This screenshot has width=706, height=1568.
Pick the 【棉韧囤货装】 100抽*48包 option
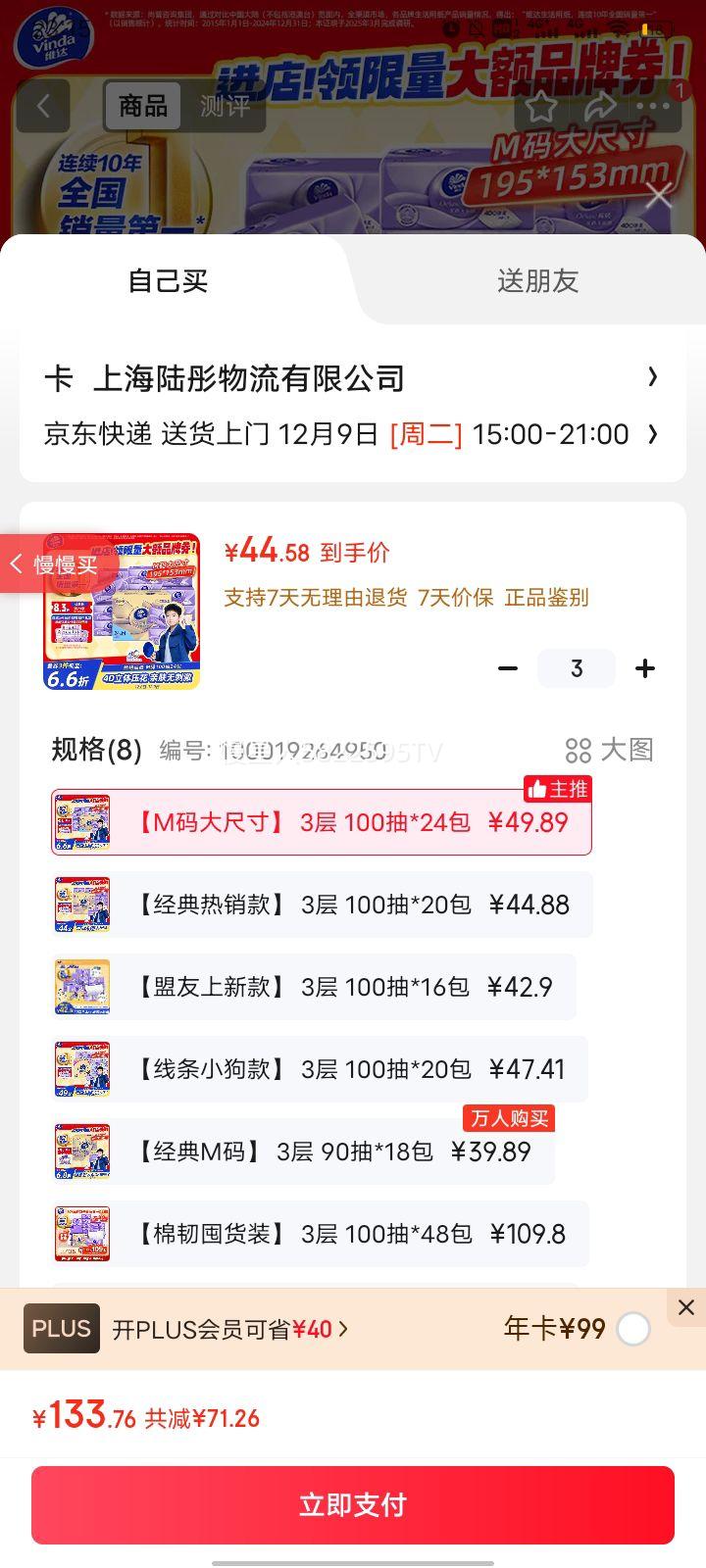pyautogui.click(x=320, y=1234)
